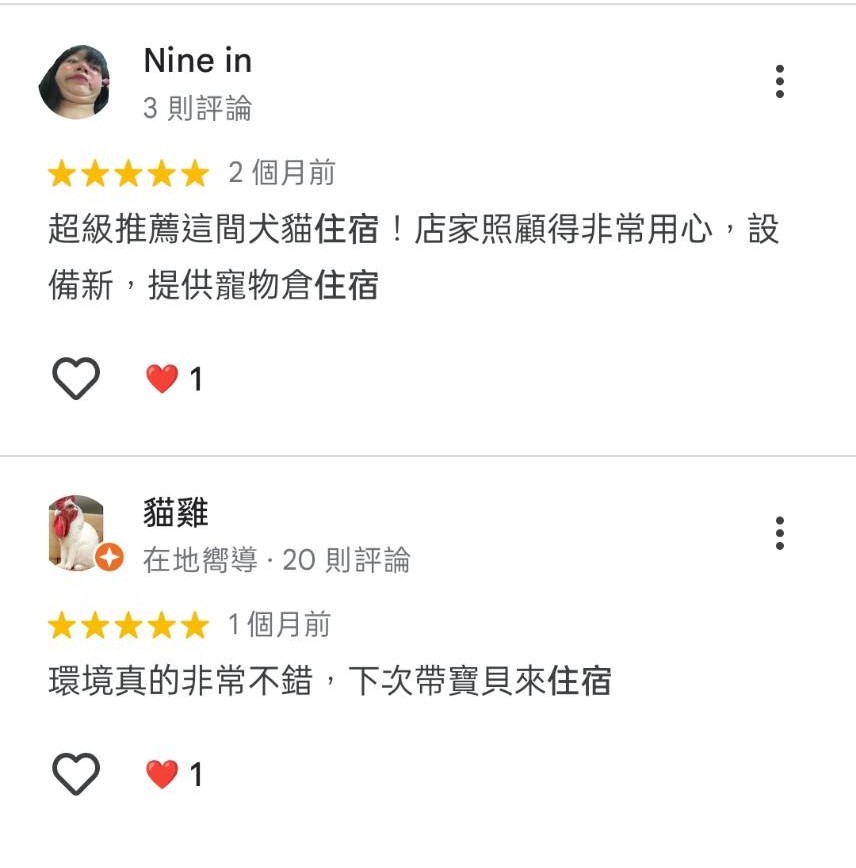Open overflow menu on Nine in's review
The image size is (856, 868).
tap(779, 81)
